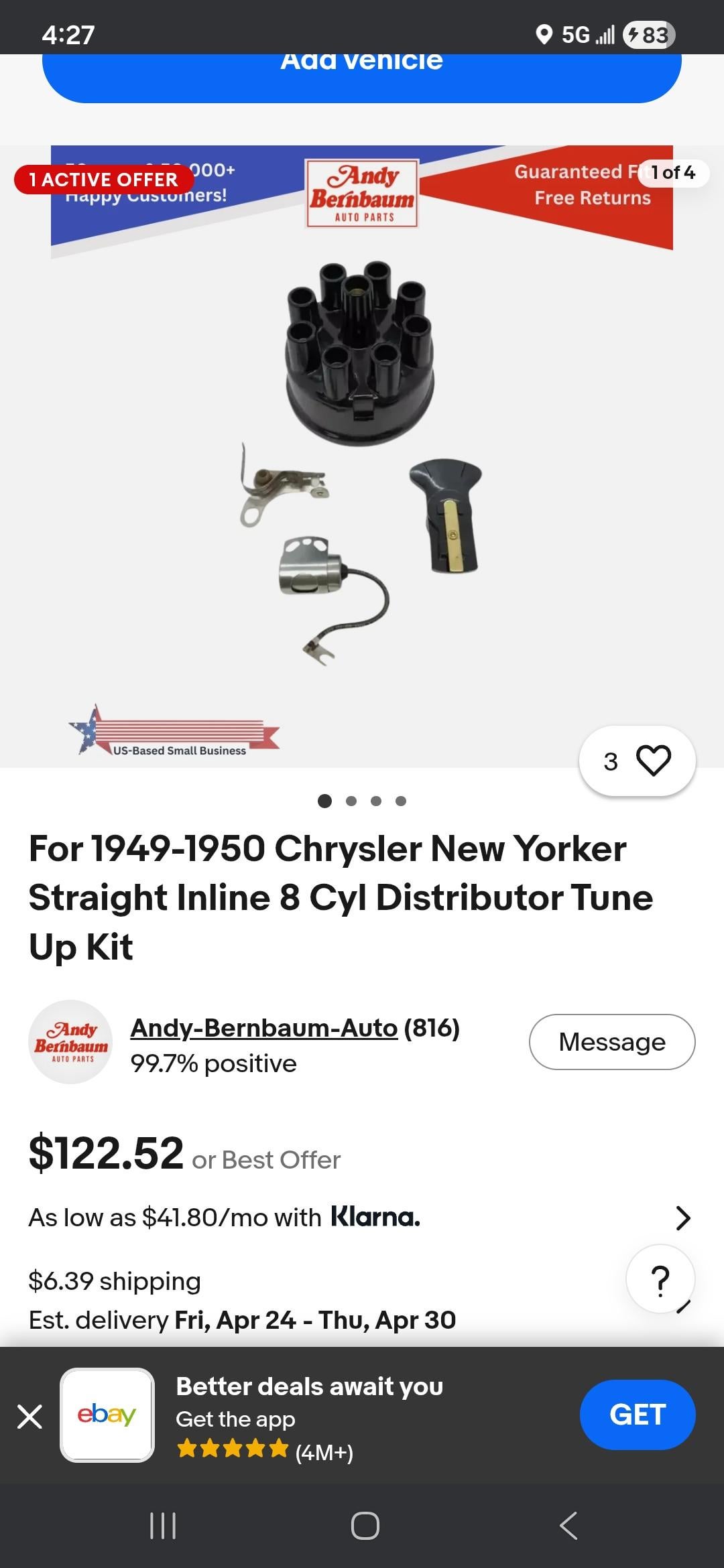724x1568 pixels.
Task: Go to the system home screen
Action: click(365, 1526)
